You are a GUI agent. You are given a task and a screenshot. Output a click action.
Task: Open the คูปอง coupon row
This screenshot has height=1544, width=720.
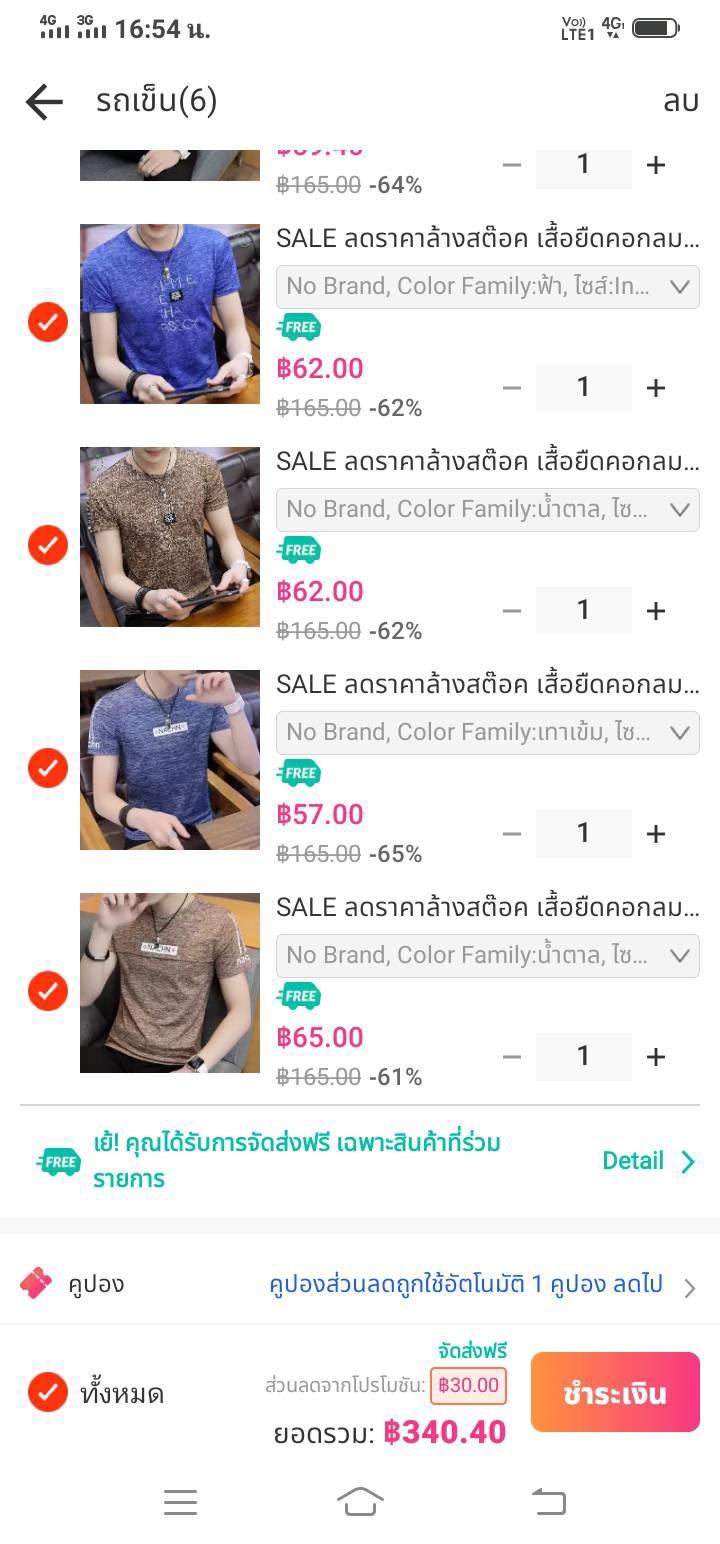point(360,1285)
